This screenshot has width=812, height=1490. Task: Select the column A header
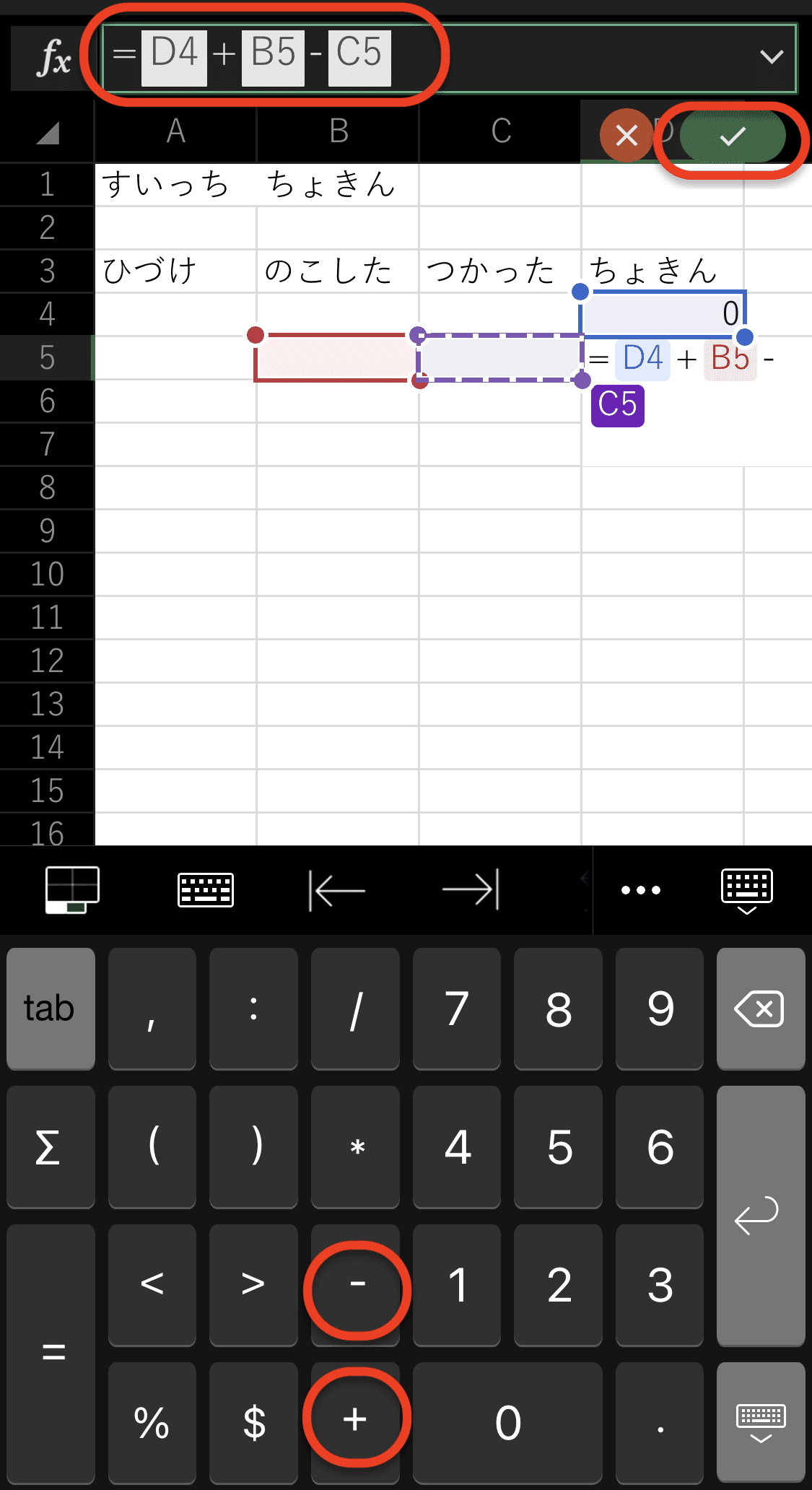[x=175, y=131]
